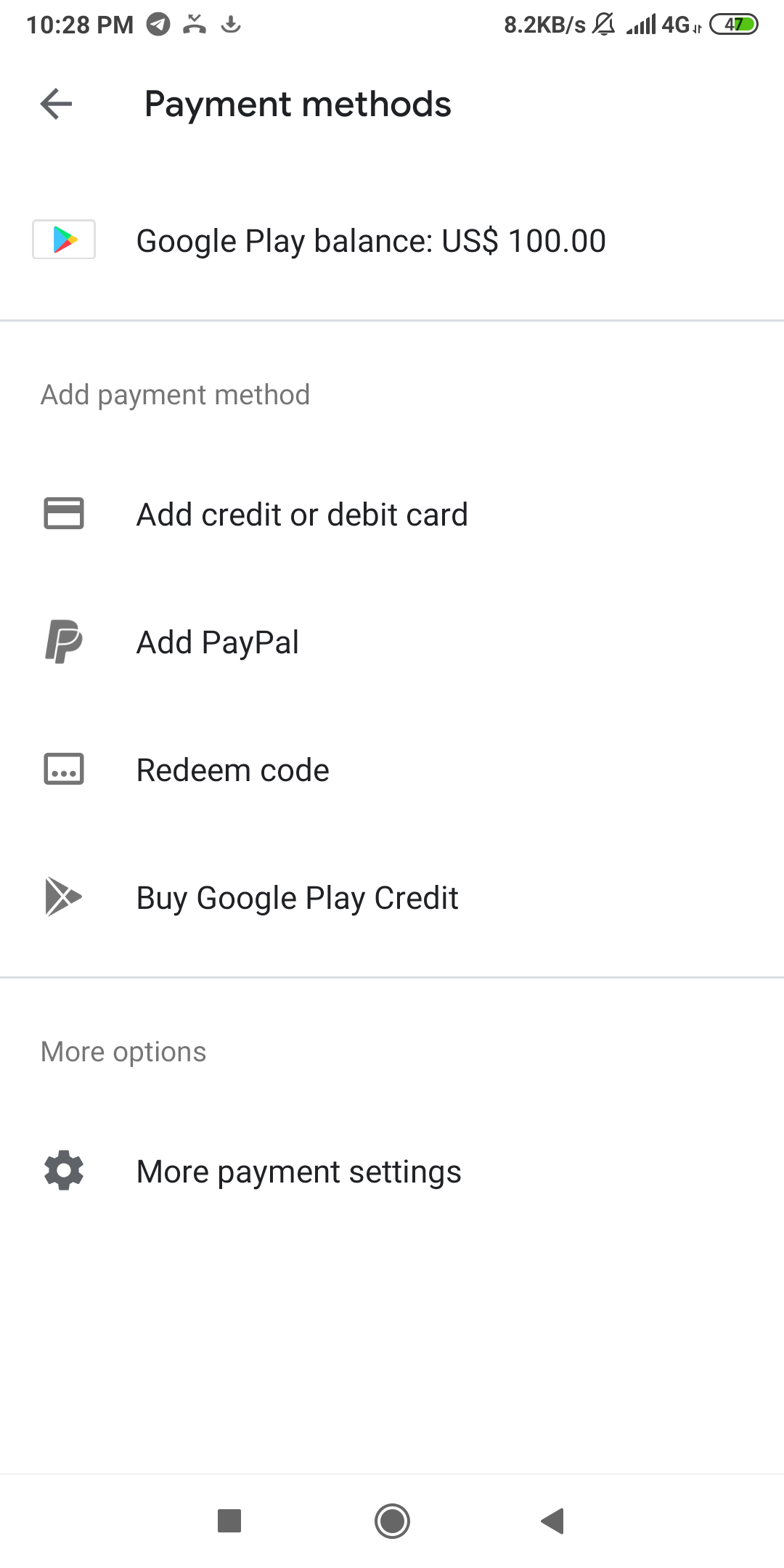Open Google Play balance row
Image resolution: width=784 pixels, height=1568 pixels.
click(x=370, y=241)
